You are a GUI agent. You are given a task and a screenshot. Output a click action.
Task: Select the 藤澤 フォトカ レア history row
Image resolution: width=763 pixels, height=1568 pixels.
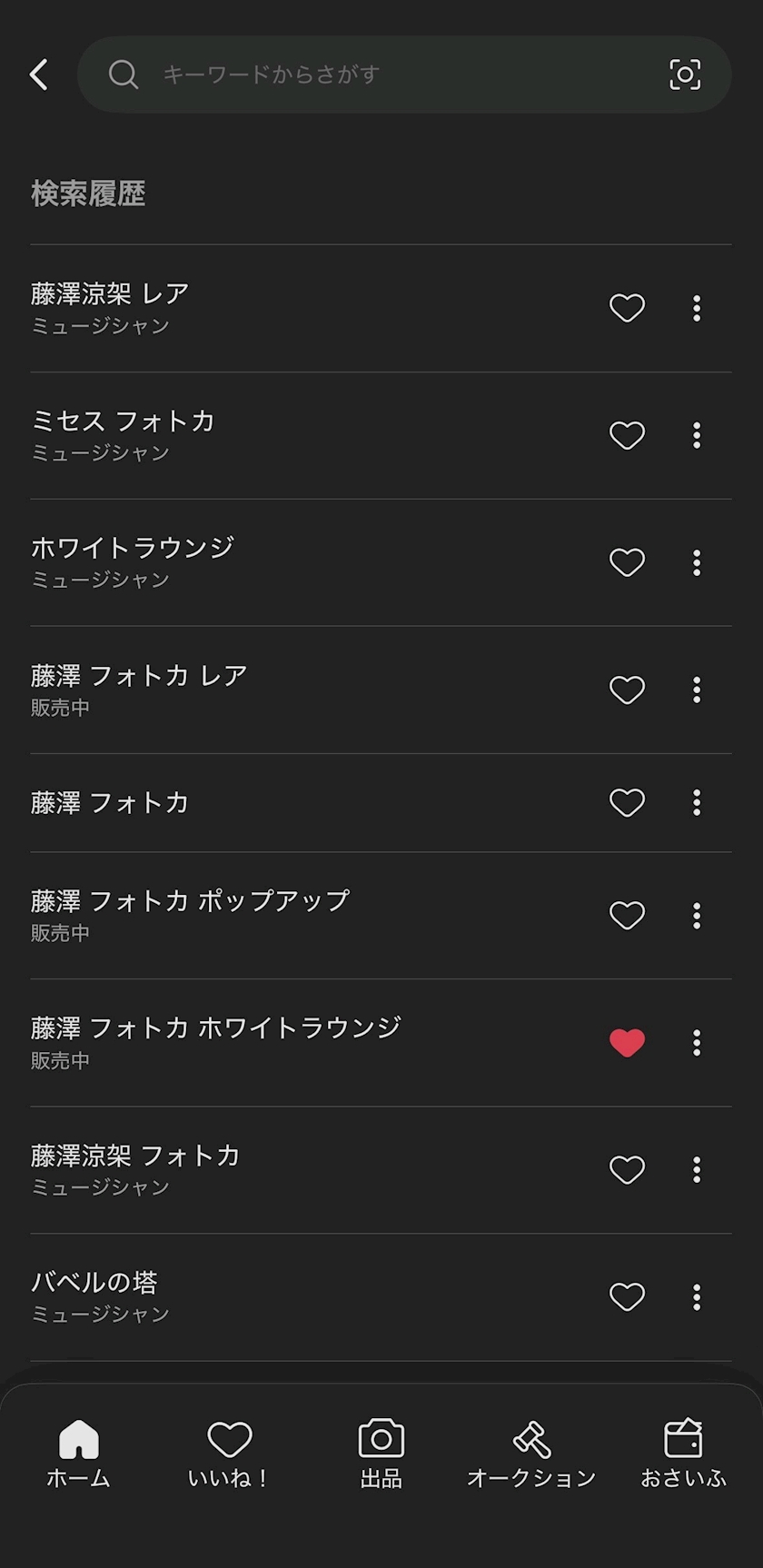click(x=272, y=690)
